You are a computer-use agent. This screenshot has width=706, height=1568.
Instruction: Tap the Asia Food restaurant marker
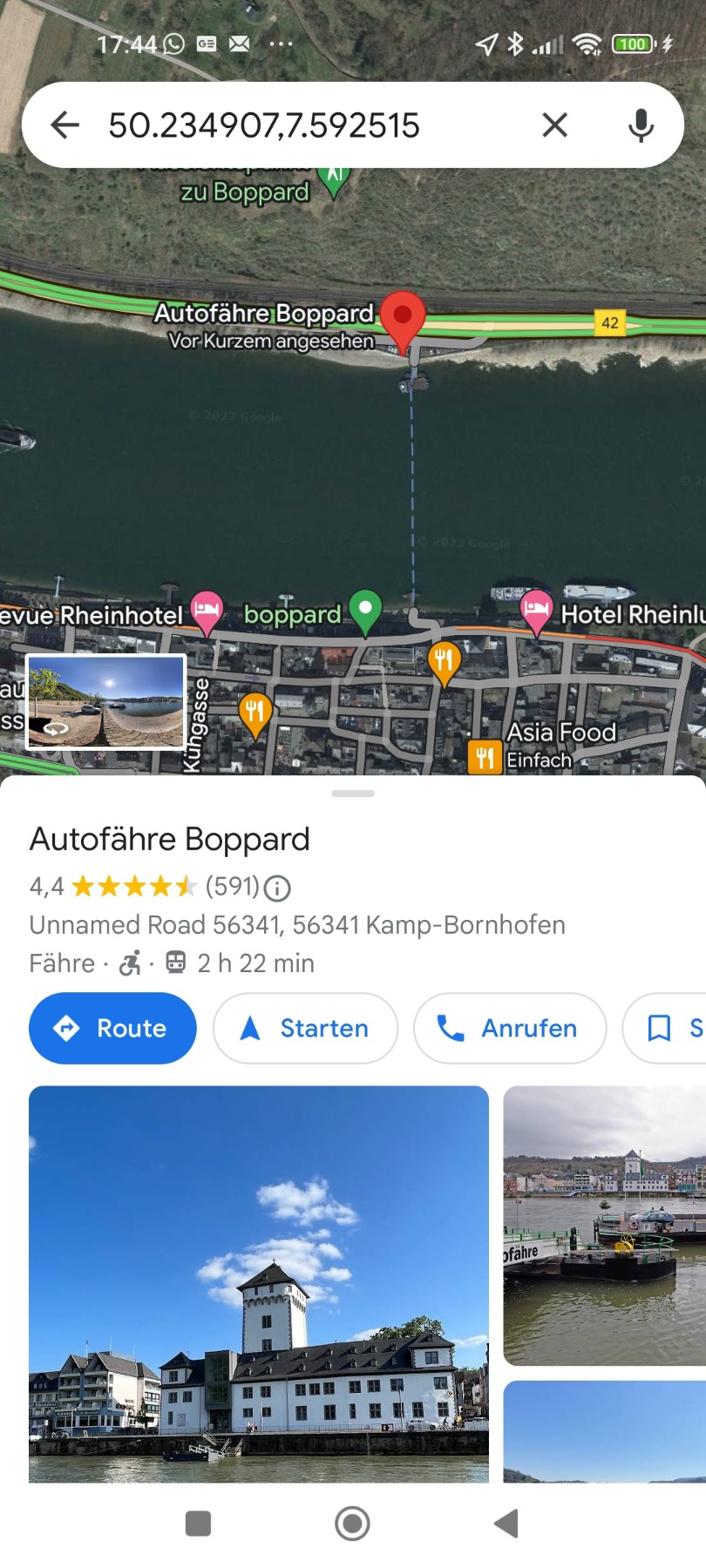click(485, 757)
